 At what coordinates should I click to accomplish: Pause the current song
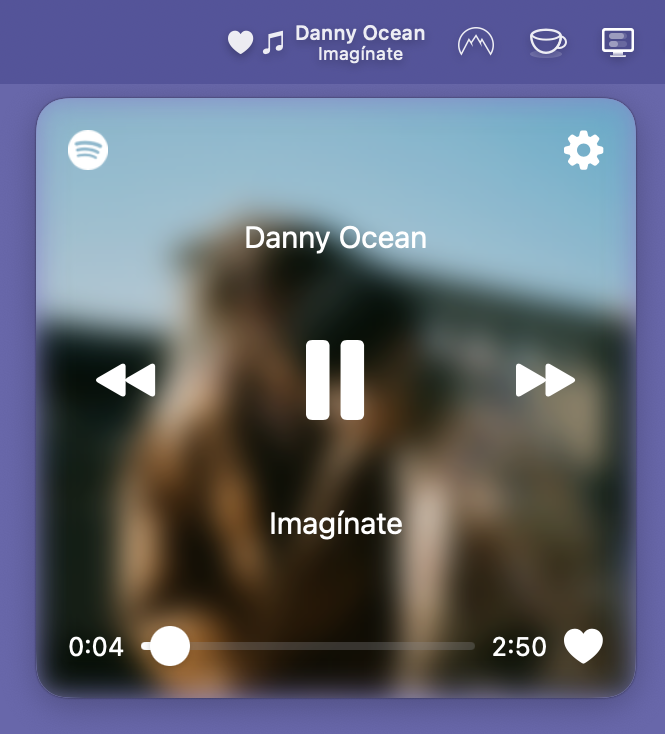point(335,379)
